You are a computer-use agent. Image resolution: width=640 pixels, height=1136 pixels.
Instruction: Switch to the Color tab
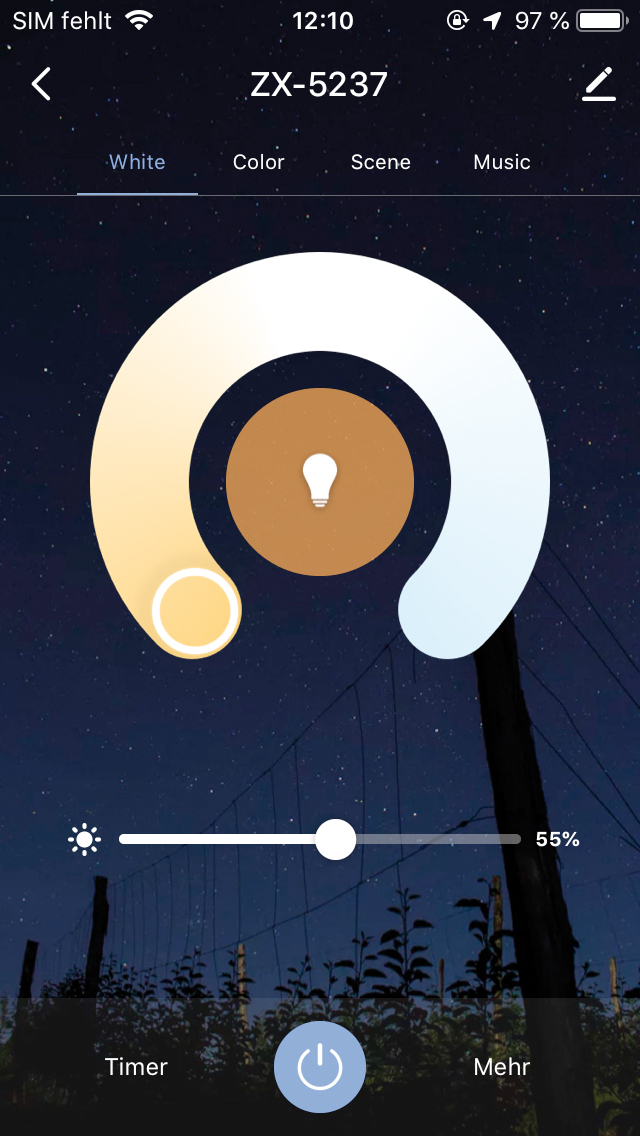(x=259, y=162)
